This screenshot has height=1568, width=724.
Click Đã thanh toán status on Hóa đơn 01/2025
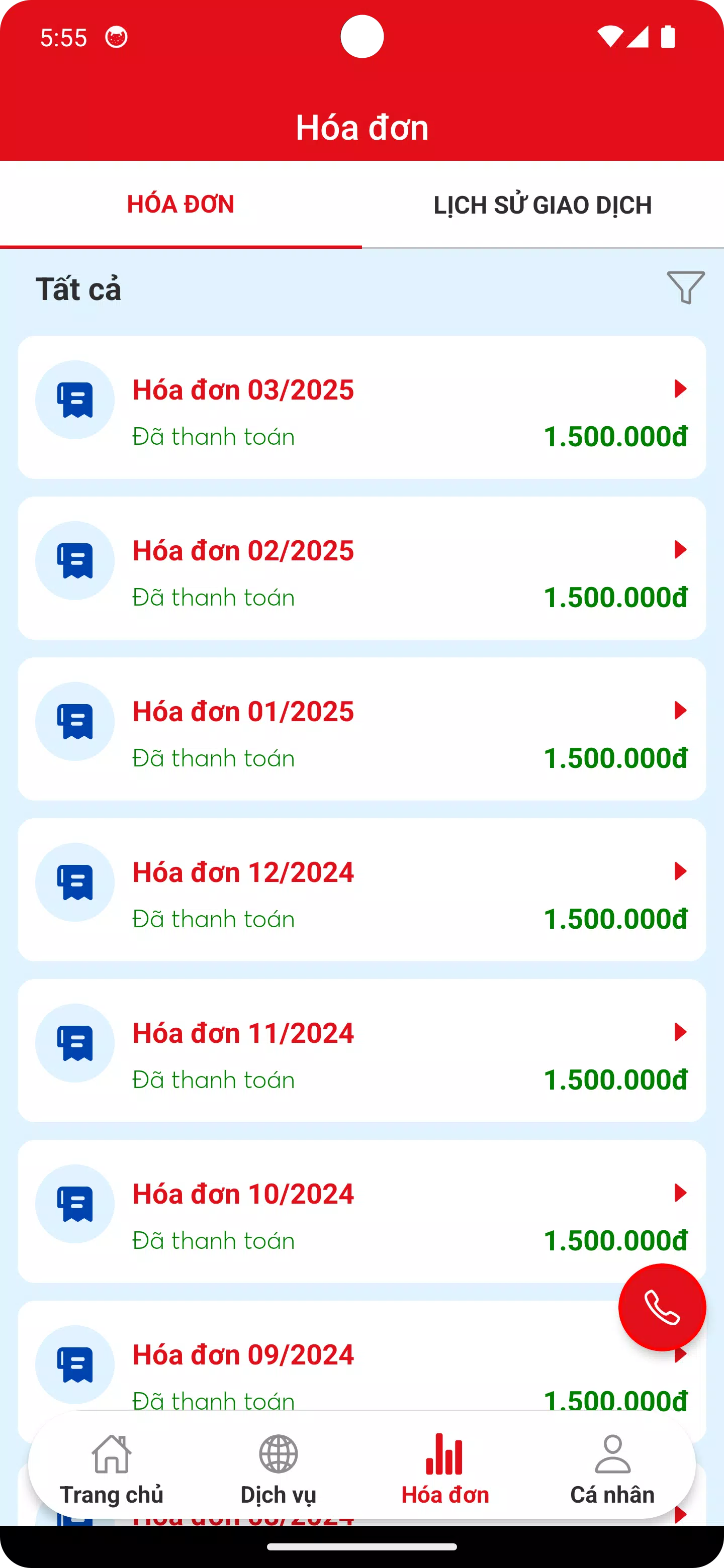(x=214, y=758)
